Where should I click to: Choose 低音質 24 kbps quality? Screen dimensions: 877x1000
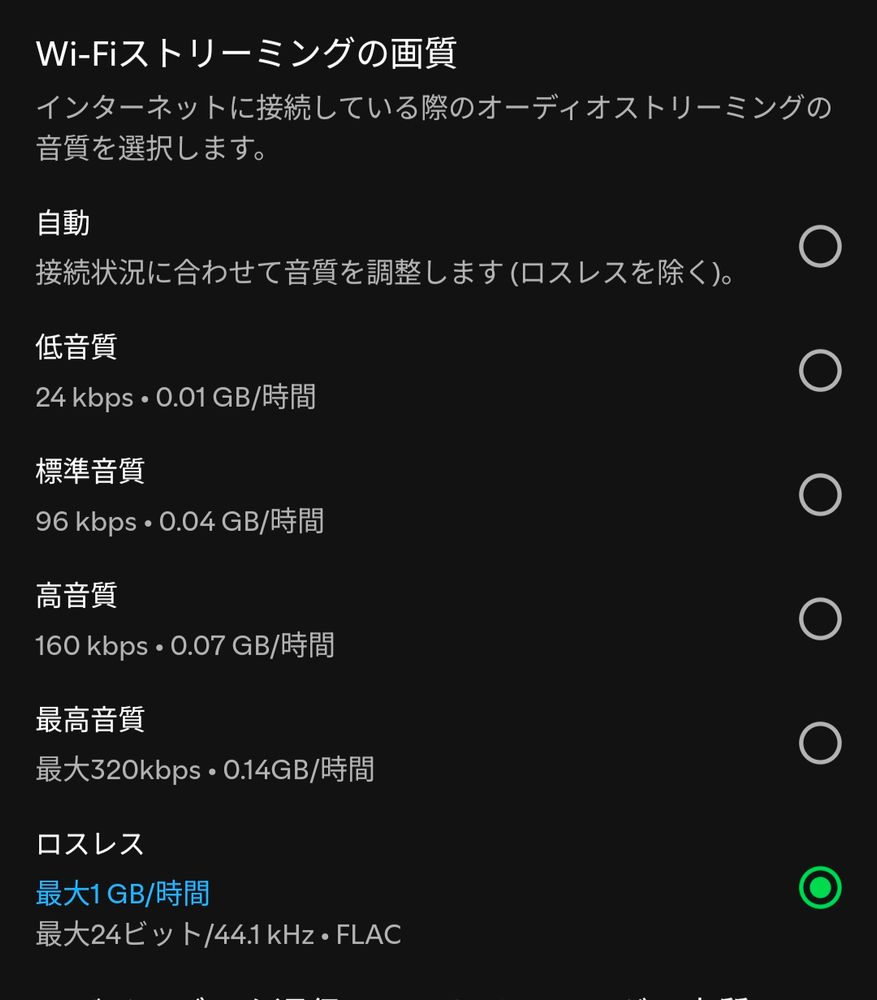click(820, 371)
